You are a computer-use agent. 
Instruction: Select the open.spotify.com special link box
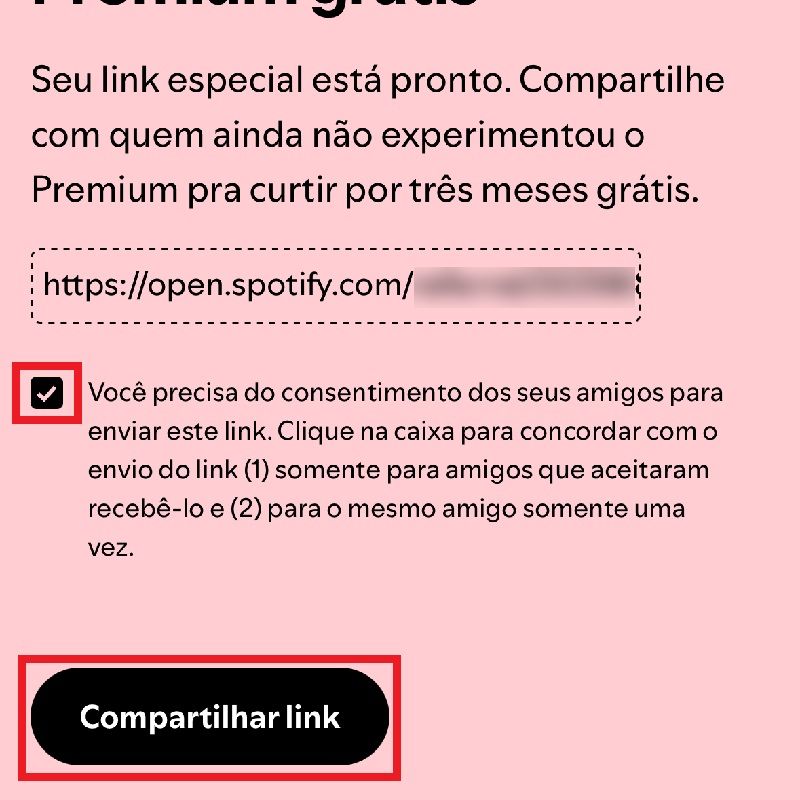tap(336, 287)
